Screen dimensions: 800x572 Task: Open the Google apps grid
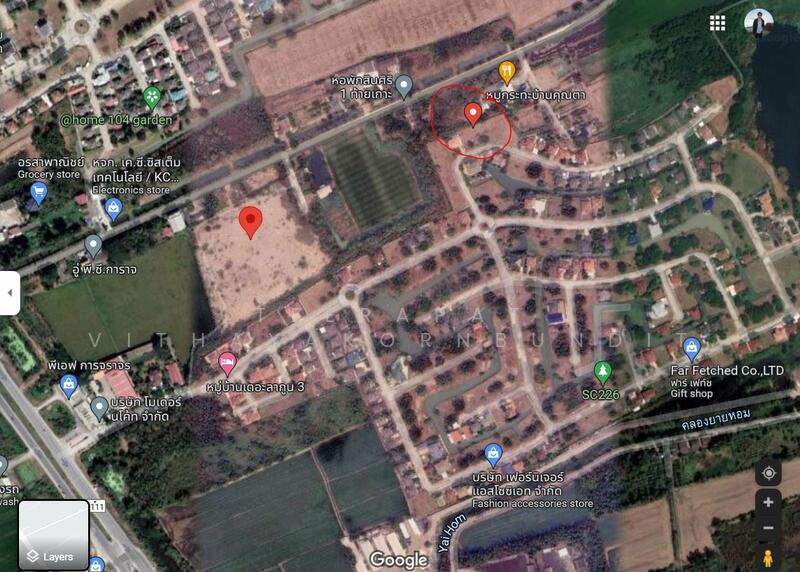click(717, 22)
